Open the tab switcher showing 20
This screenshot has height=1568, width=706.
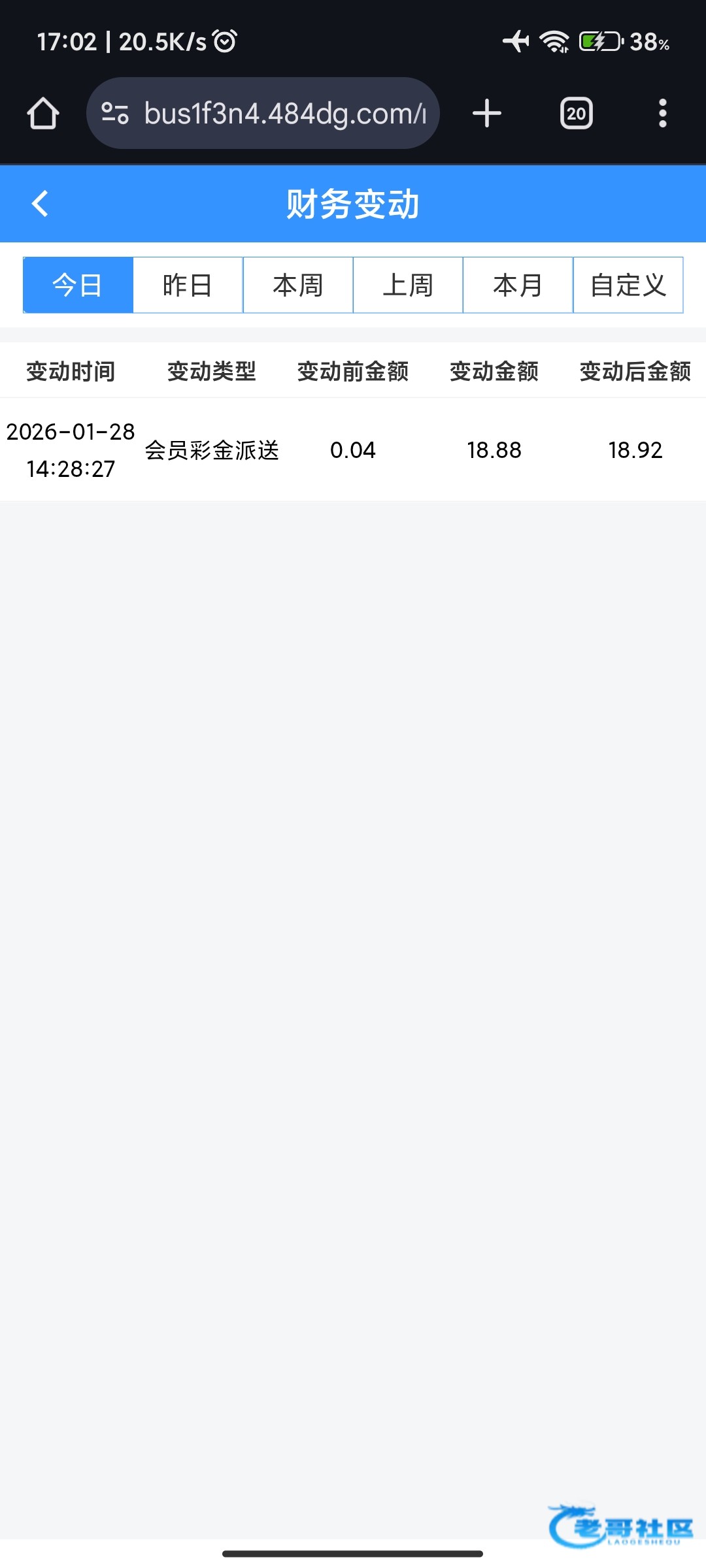(x=576, y=114)
